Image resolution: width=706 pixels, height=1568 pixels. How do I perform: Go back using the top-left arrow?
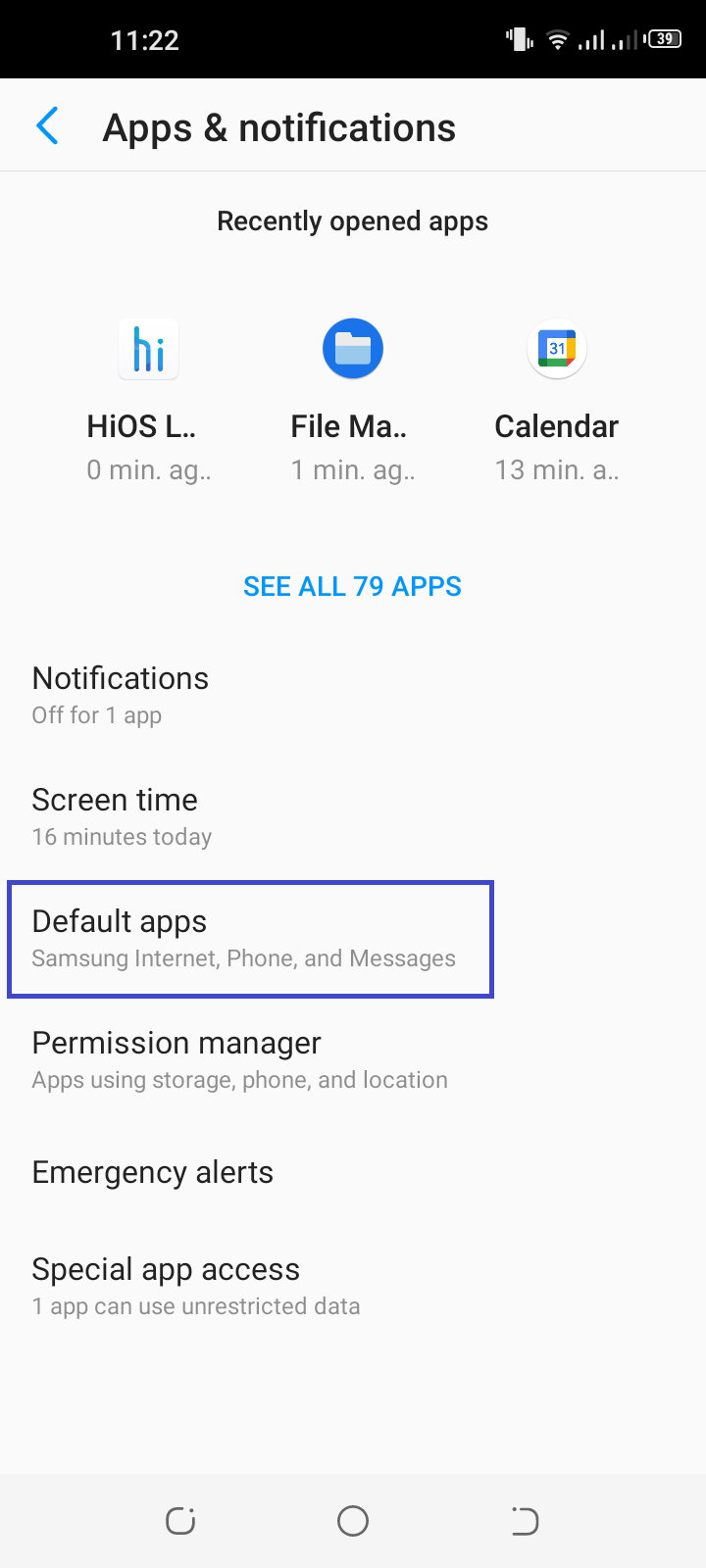[47, 126]
